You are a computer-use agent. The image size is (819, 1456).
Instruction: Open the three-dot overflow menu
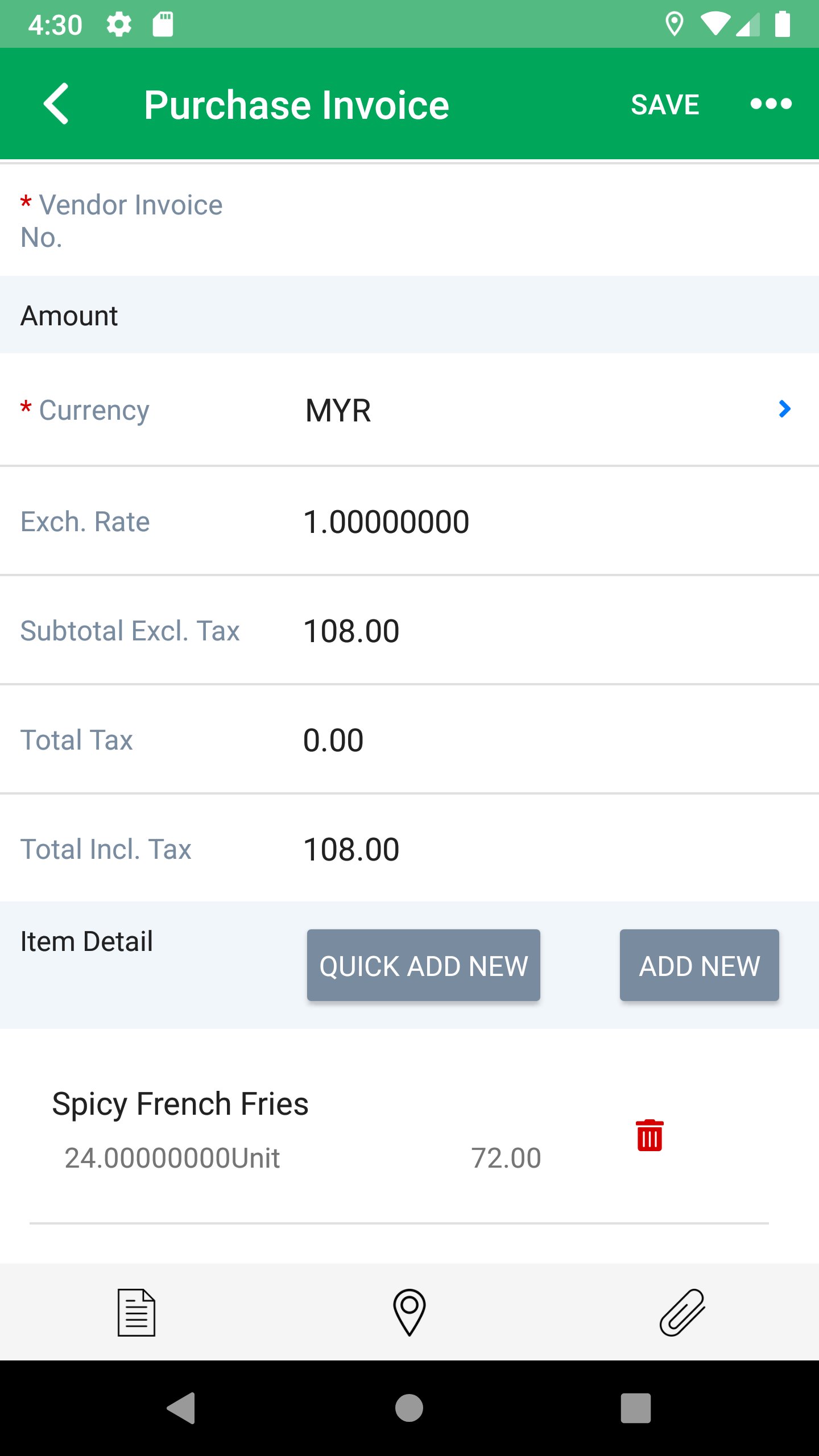771,104
